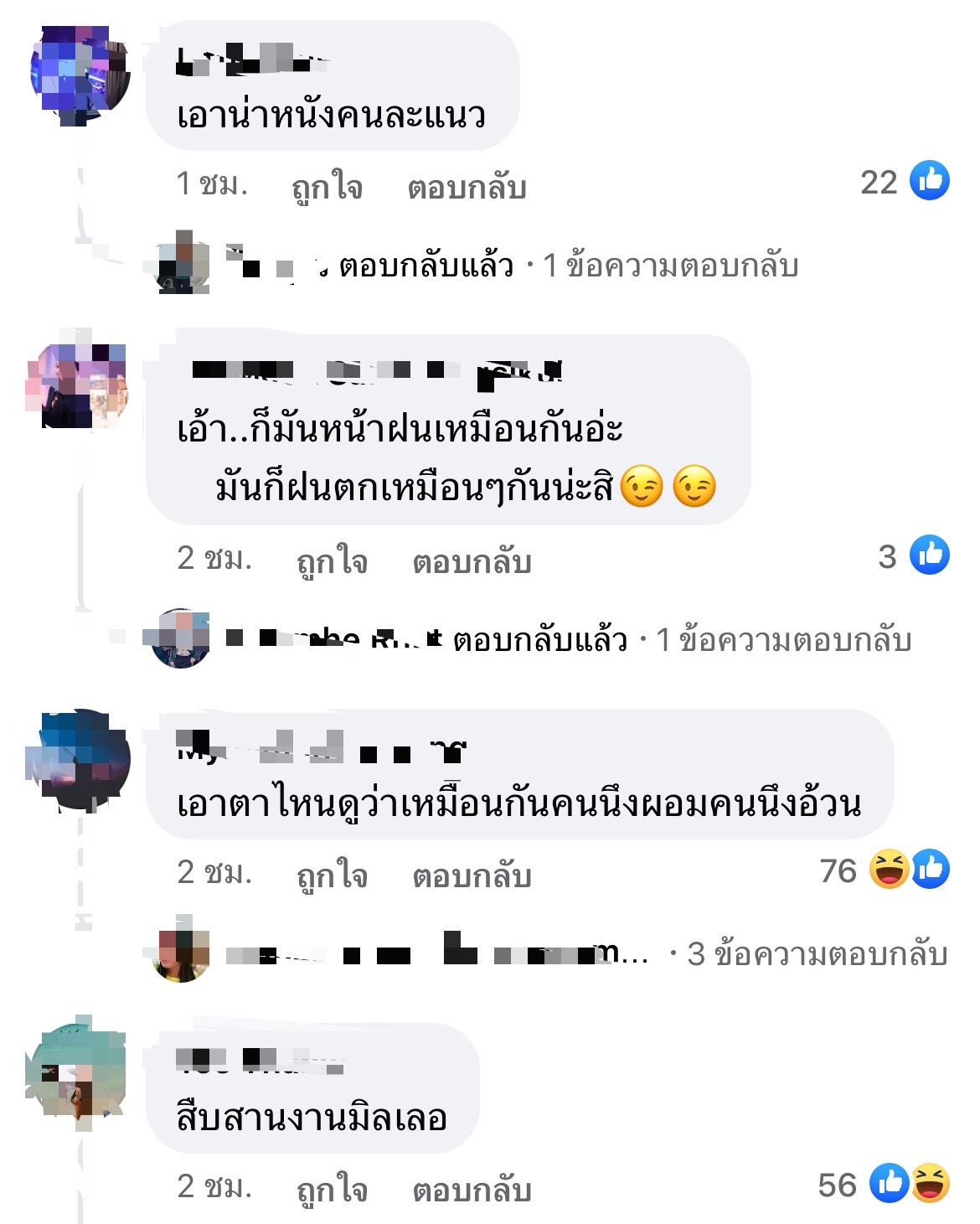Like the comment 'สืบสานงานมิลเลอ'

tap(332, 1188)
